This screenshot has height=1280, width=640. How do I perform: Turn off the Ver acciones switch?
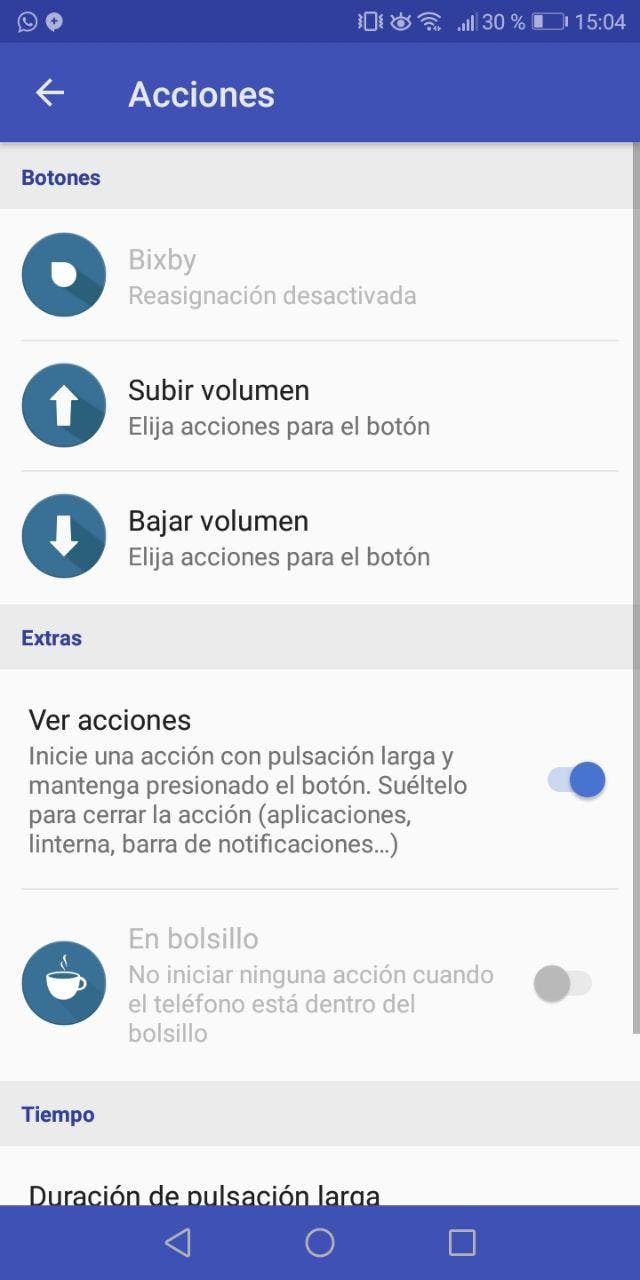pos(577,779)
